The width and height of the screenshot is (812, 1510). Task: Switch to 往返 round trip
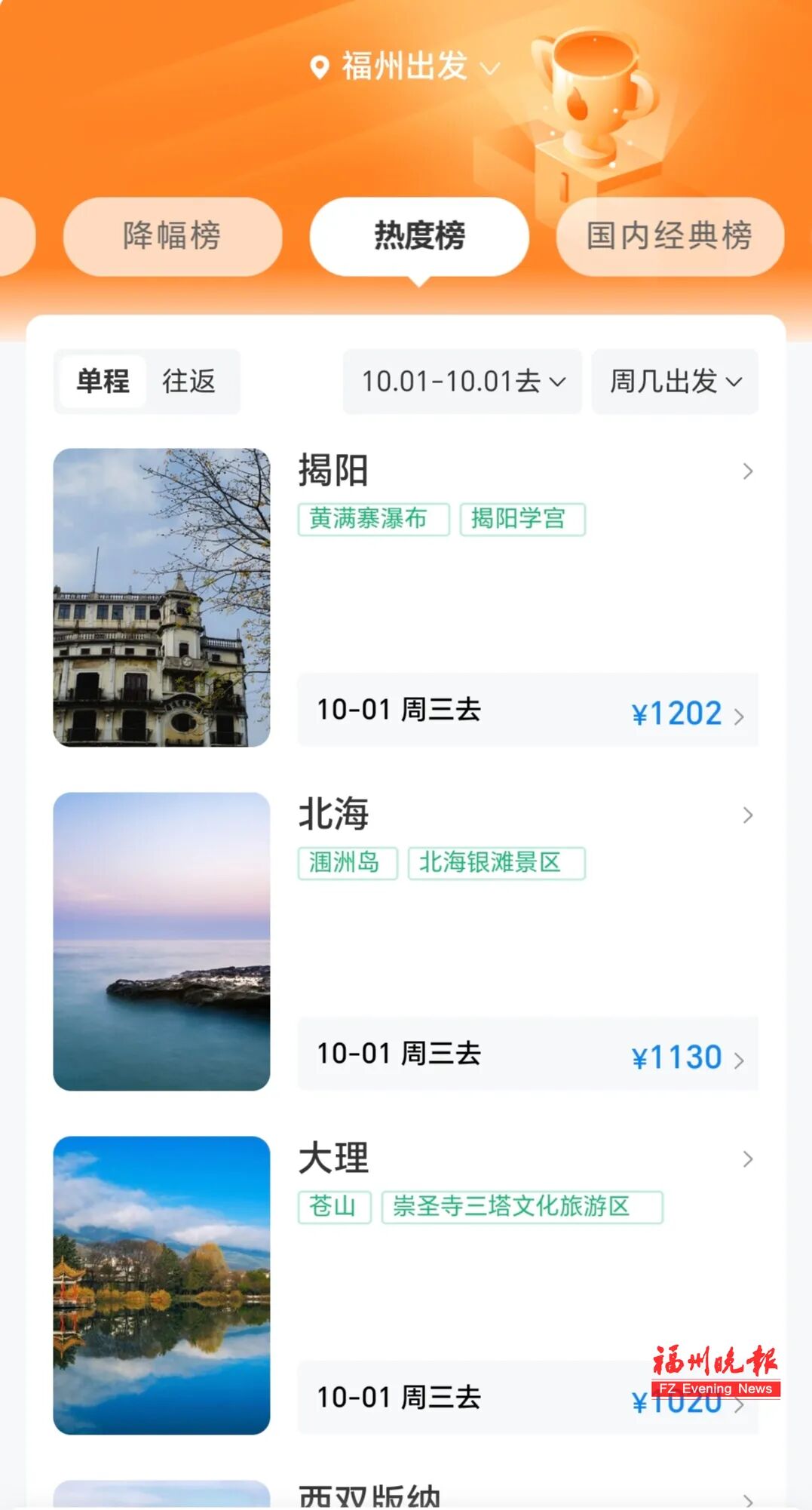pyautogui.click(x=189, y=382)
